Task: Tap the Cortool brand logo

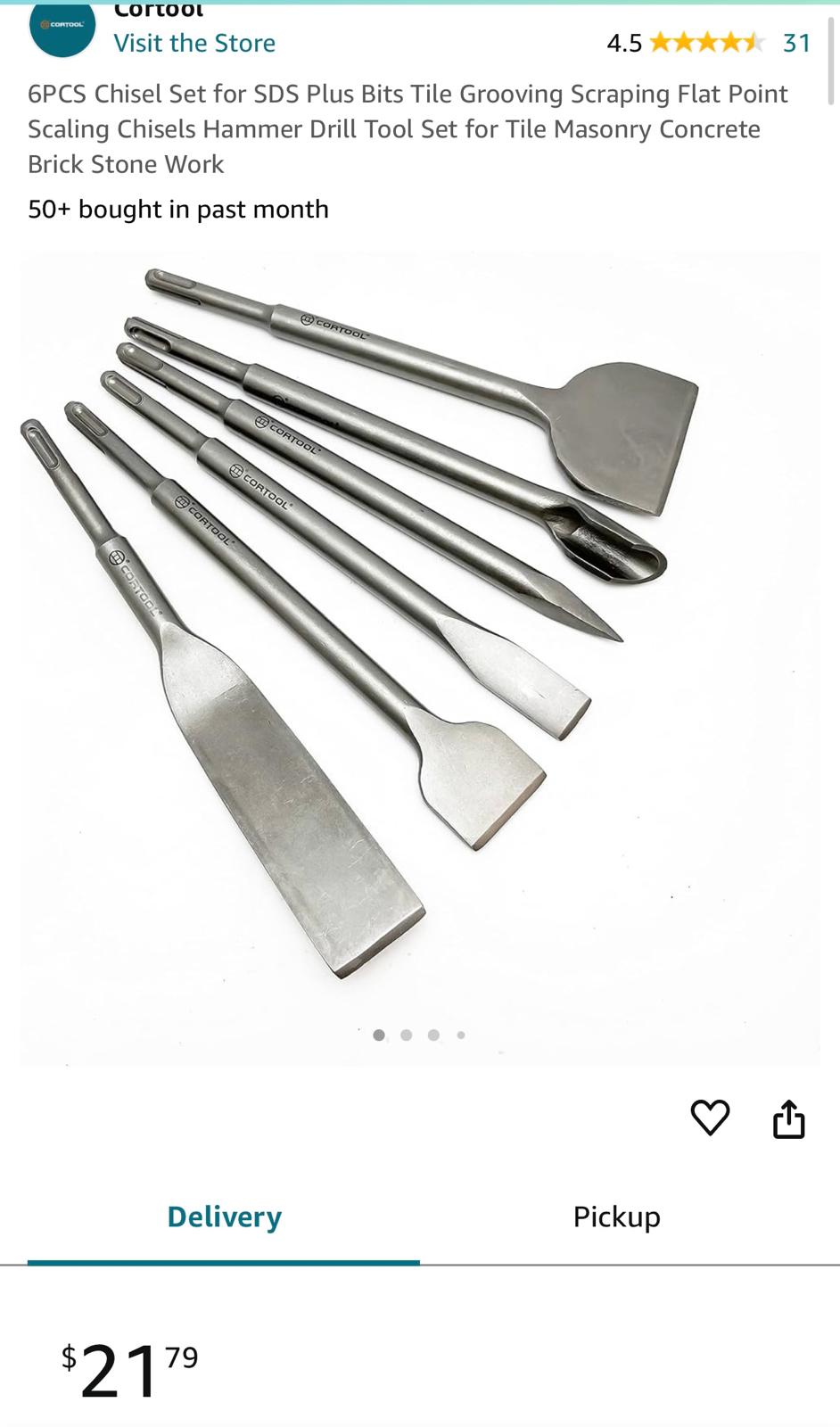Action: [62, 27]
